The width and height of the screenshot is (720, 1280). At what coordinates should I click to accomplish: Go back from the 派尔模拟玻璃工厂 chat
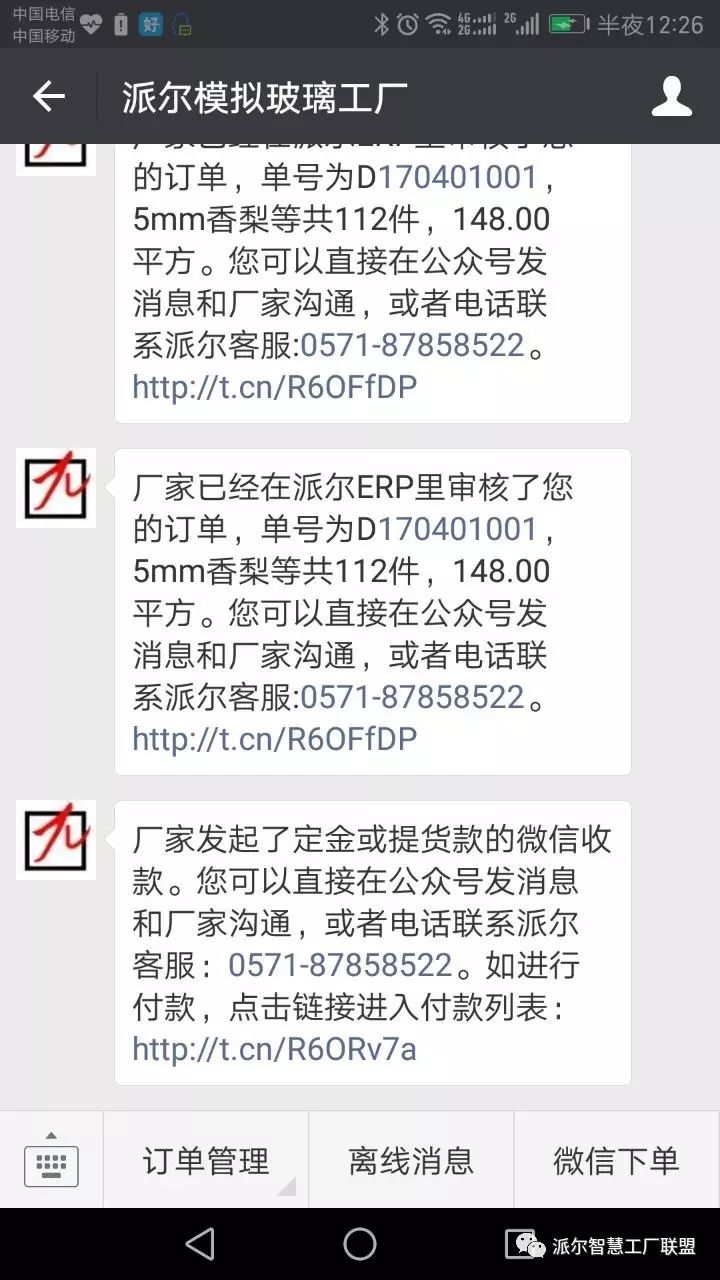tap(48, 97)
